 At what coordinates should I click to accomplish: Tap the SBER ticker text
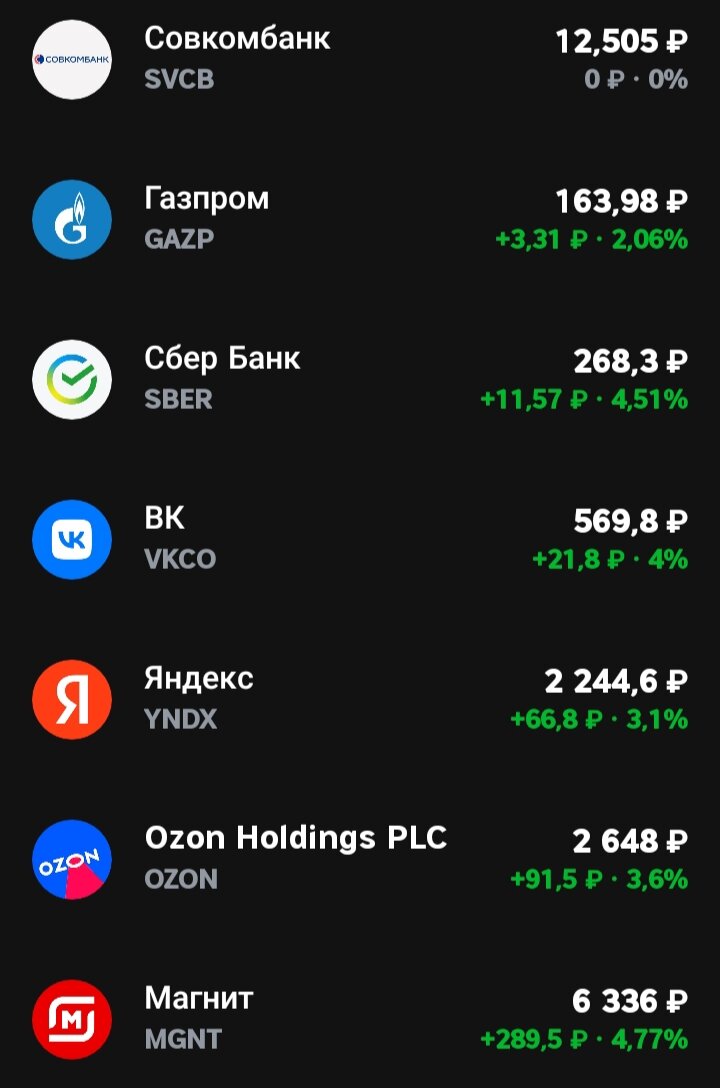(x=179, y=399)
